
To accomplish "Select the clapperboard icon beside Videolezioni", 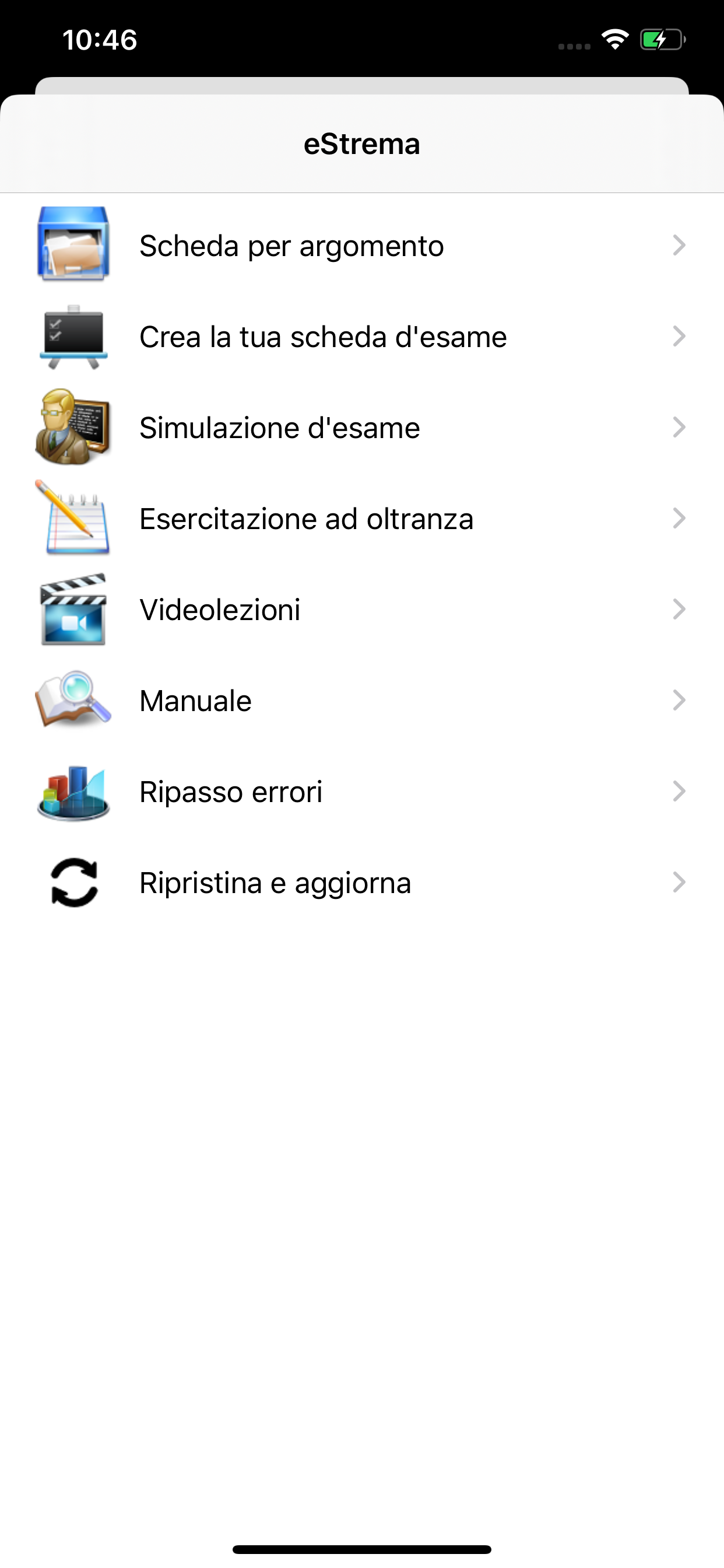I will (72, 608).
